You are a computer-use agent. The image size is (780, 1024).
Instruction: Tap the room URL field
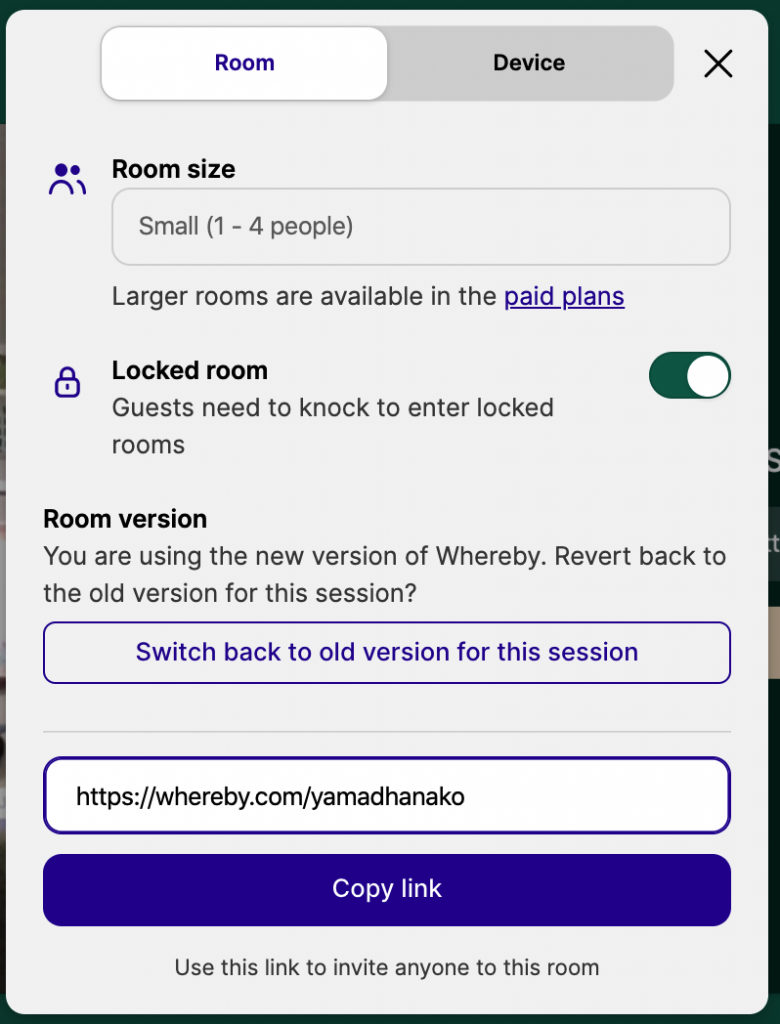click(387, 796)
